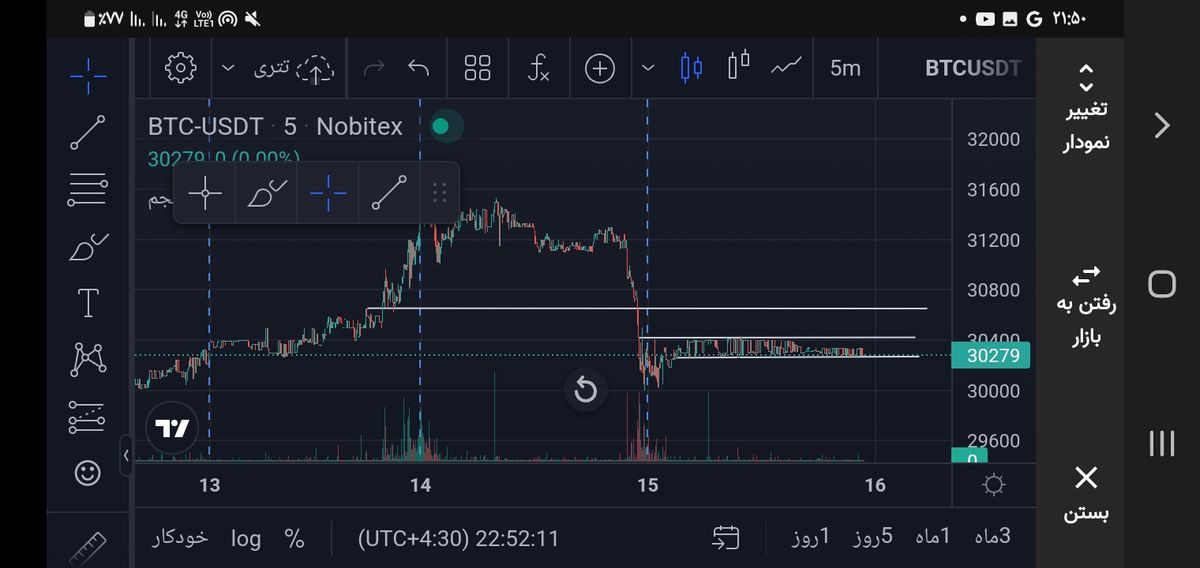Toggle the log price scale
Screen dimensions: 1200x568
click(246, 538)
